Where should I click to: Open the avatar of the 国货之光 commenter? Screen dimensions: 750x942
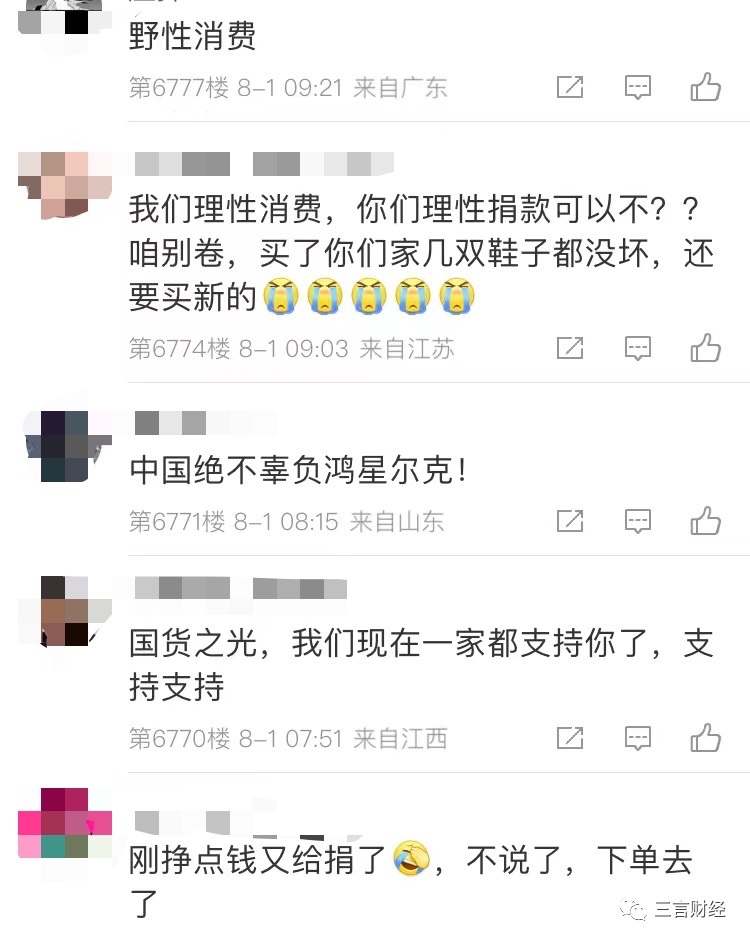[x=64, y=610]
